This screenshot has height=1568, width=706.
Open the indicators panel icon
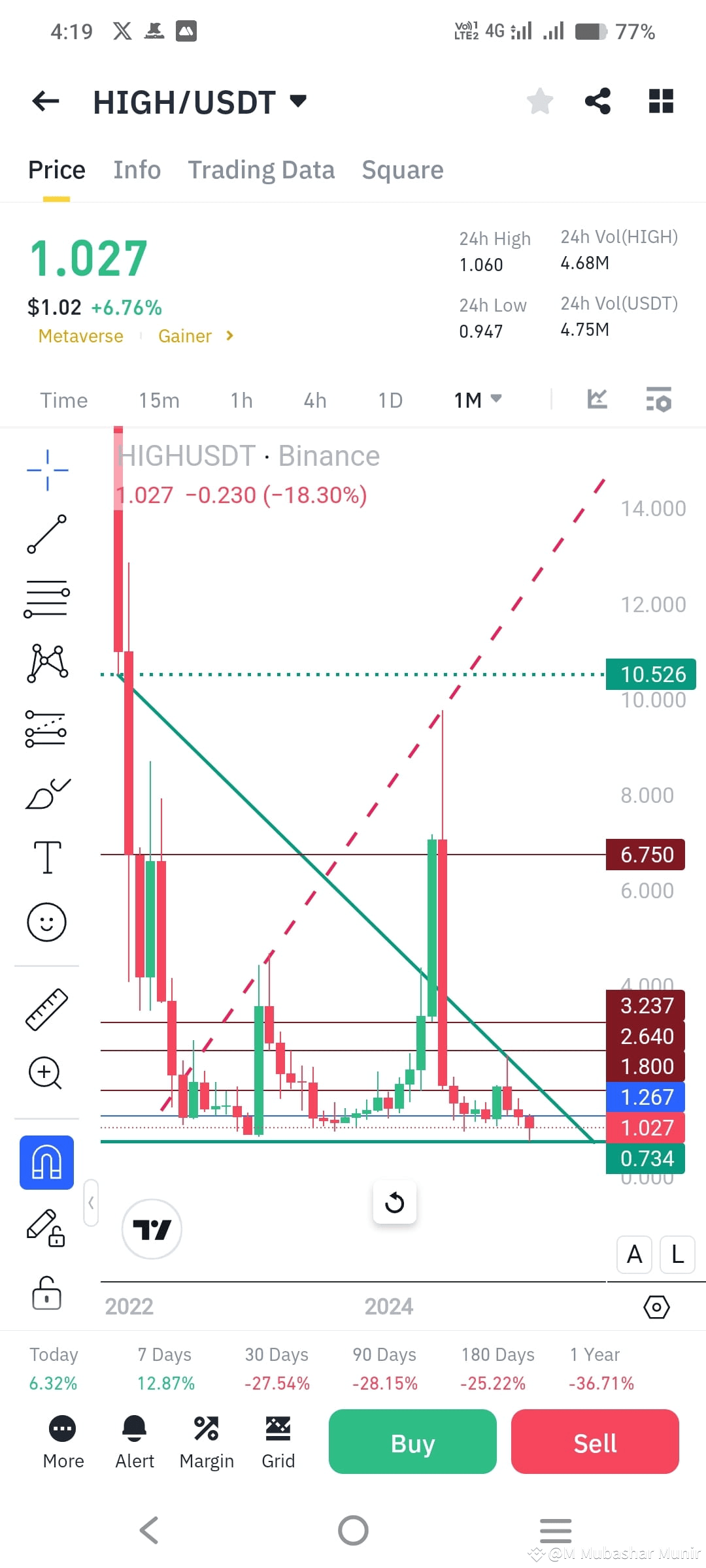(x=658, y=400)
